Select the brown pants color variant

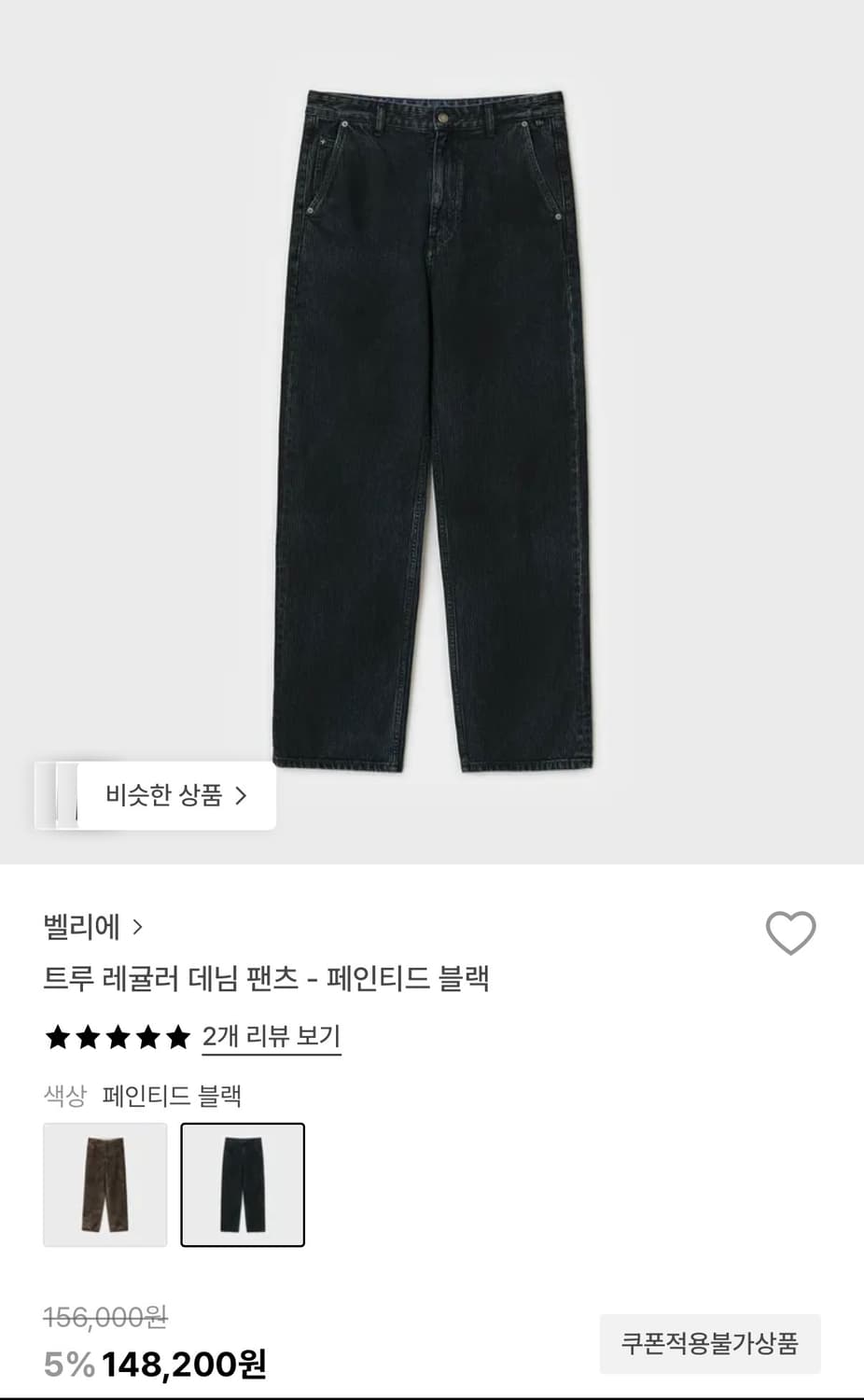[x=105, y=1185]
